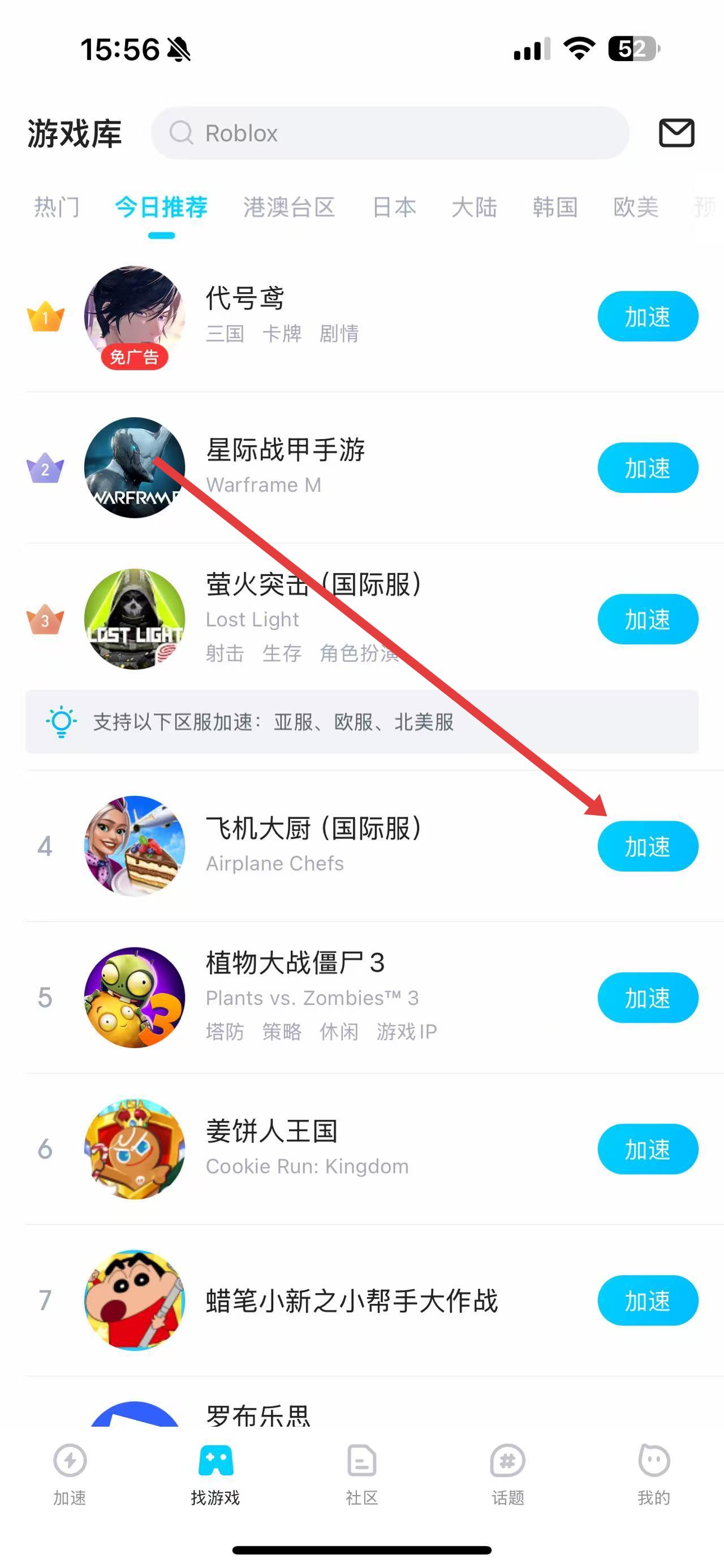Select the 大陆 region tab

coord(475,207)
